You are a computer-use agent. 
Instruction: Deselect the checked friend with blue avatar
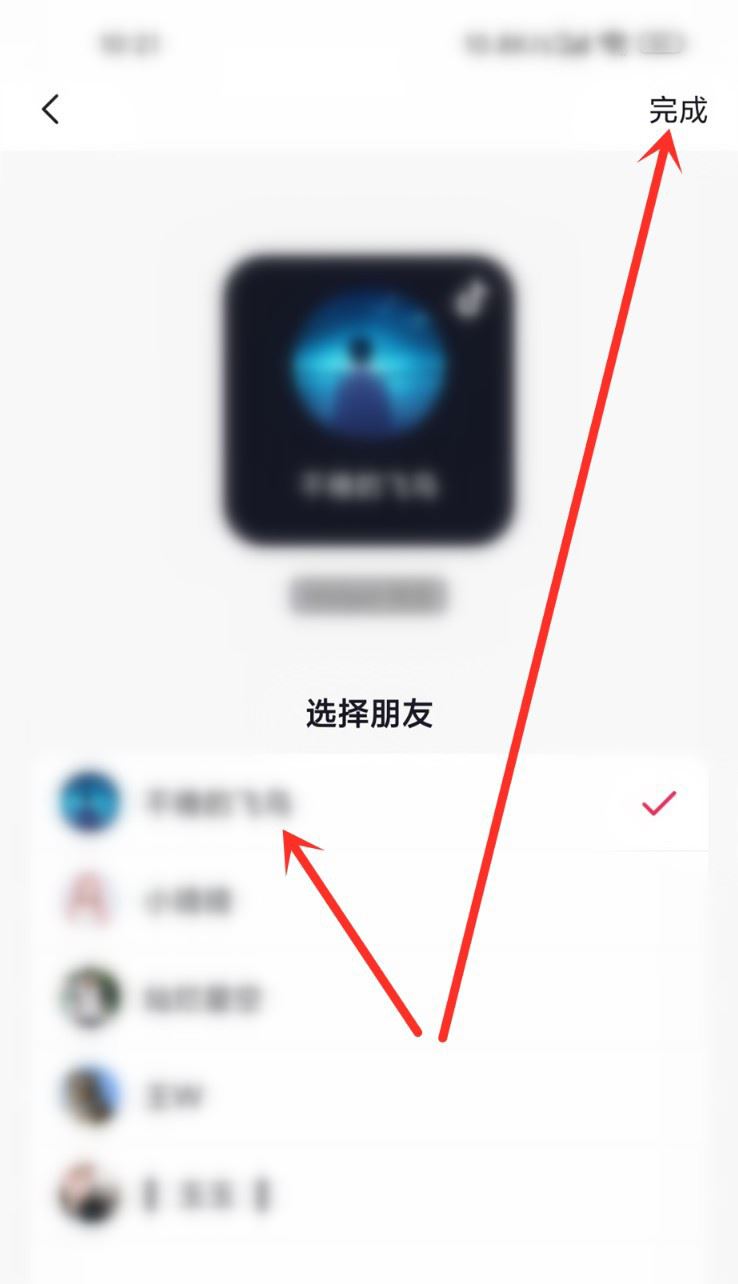coord(368,803)
